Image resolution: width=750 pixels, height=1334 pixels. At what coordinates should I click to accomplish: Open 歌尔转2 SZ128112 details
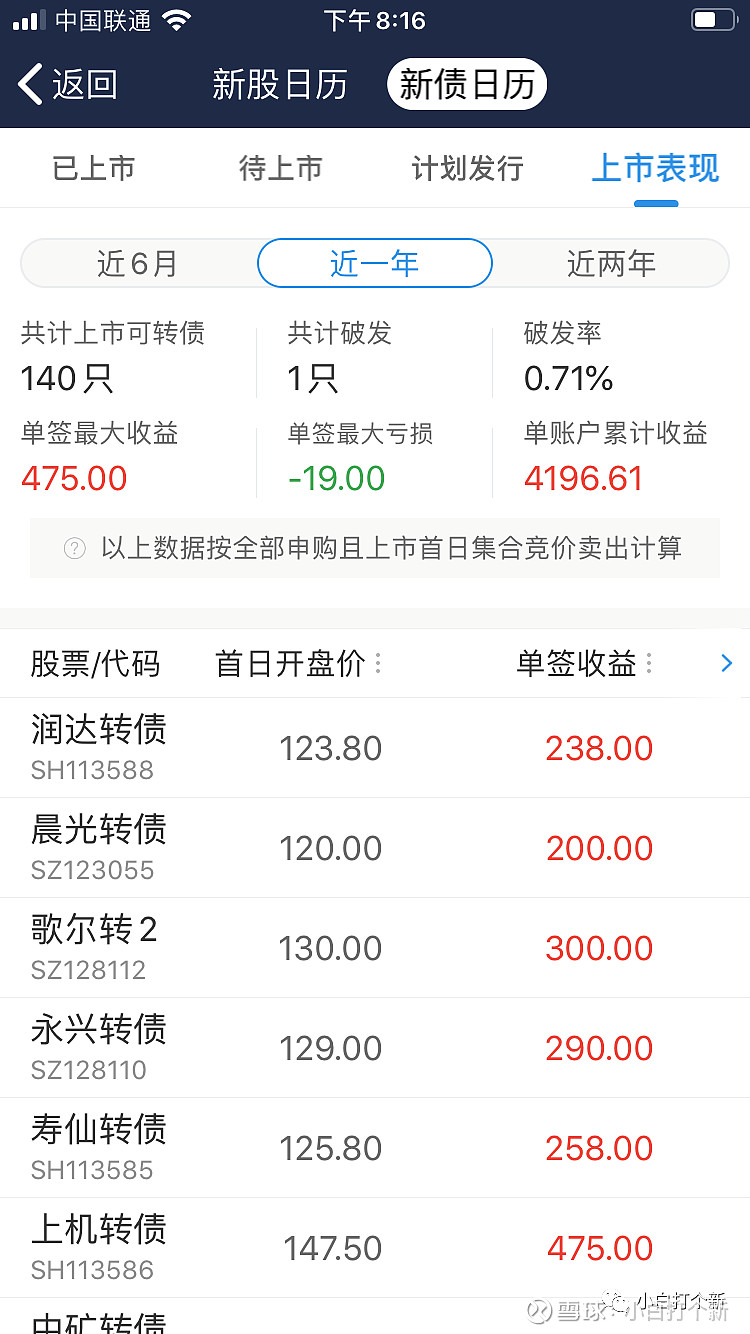tap(375, 948)
